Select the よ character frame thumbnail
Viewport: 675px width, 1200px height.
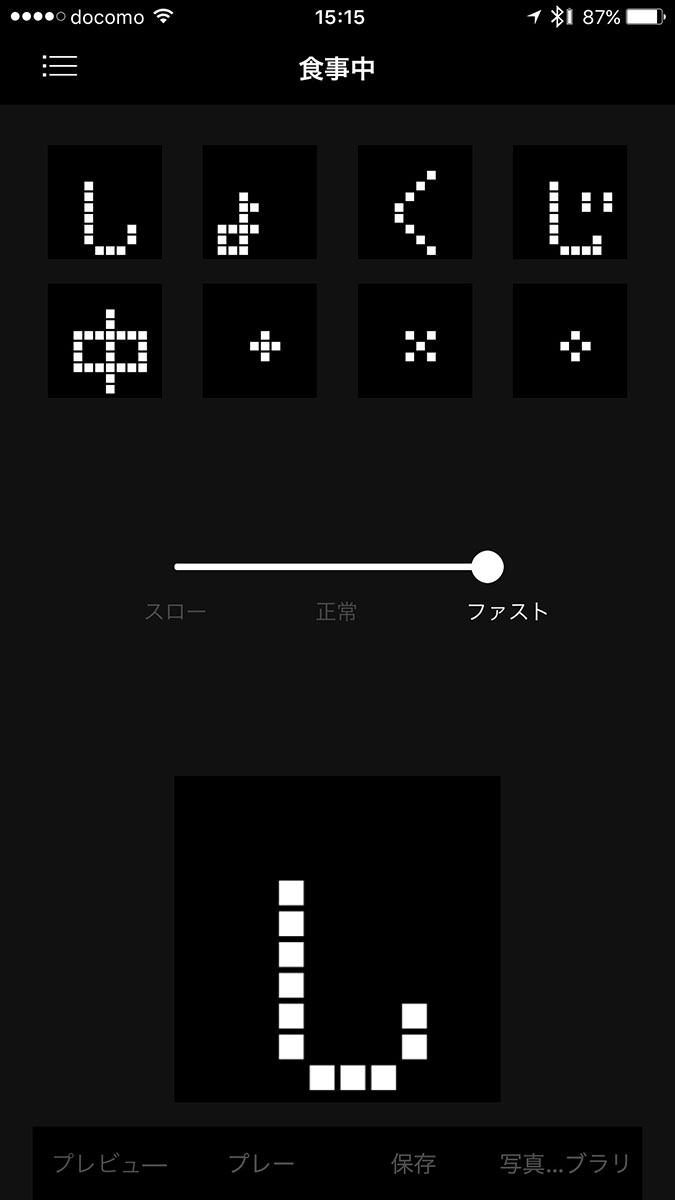click(260, 203)
